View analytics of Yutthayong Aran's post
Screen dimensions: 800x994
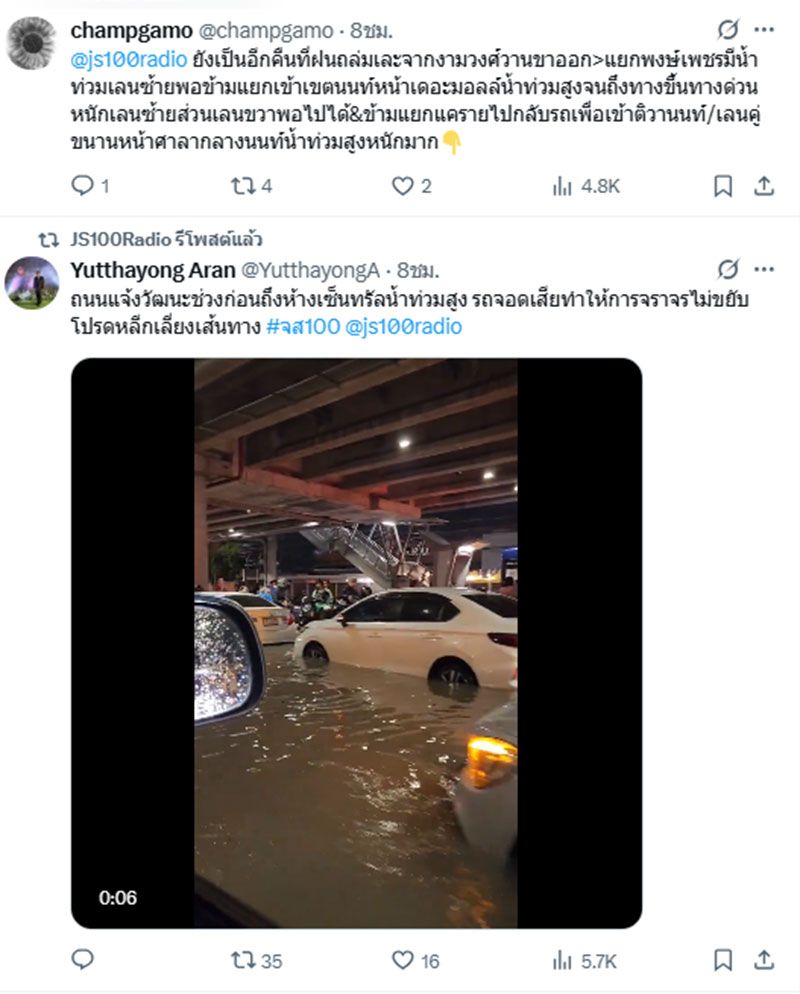563,961
